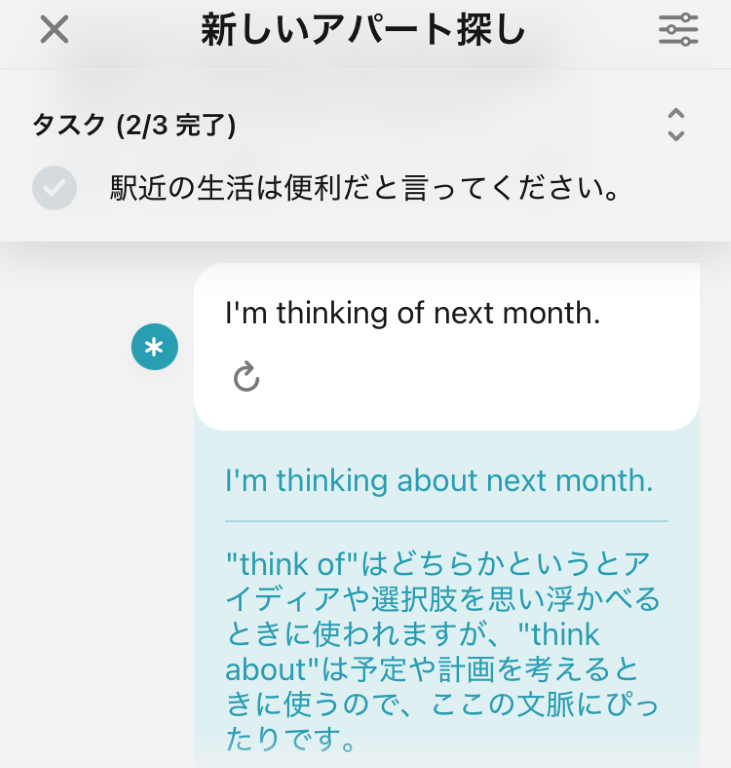Toggle the task completion checkmark
731x768 pixels.
coord(55,188)
